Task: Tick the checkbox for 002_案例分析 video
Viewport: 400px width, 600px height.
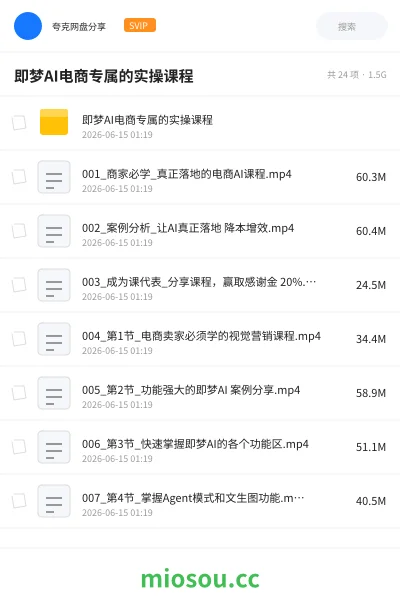Action: [x=19, y=231]
